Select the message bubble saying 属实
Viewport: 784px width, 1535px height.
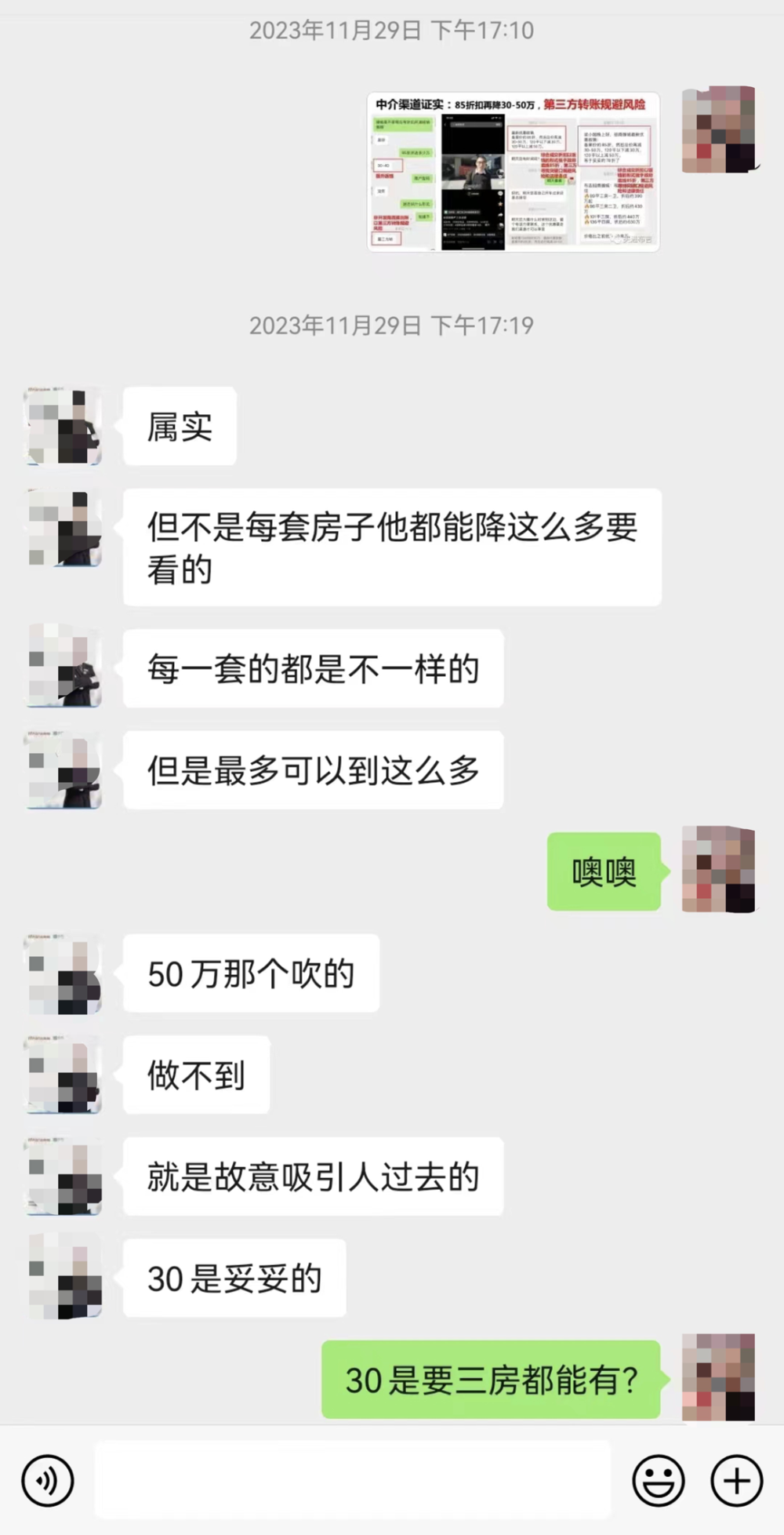pos(179,426)
